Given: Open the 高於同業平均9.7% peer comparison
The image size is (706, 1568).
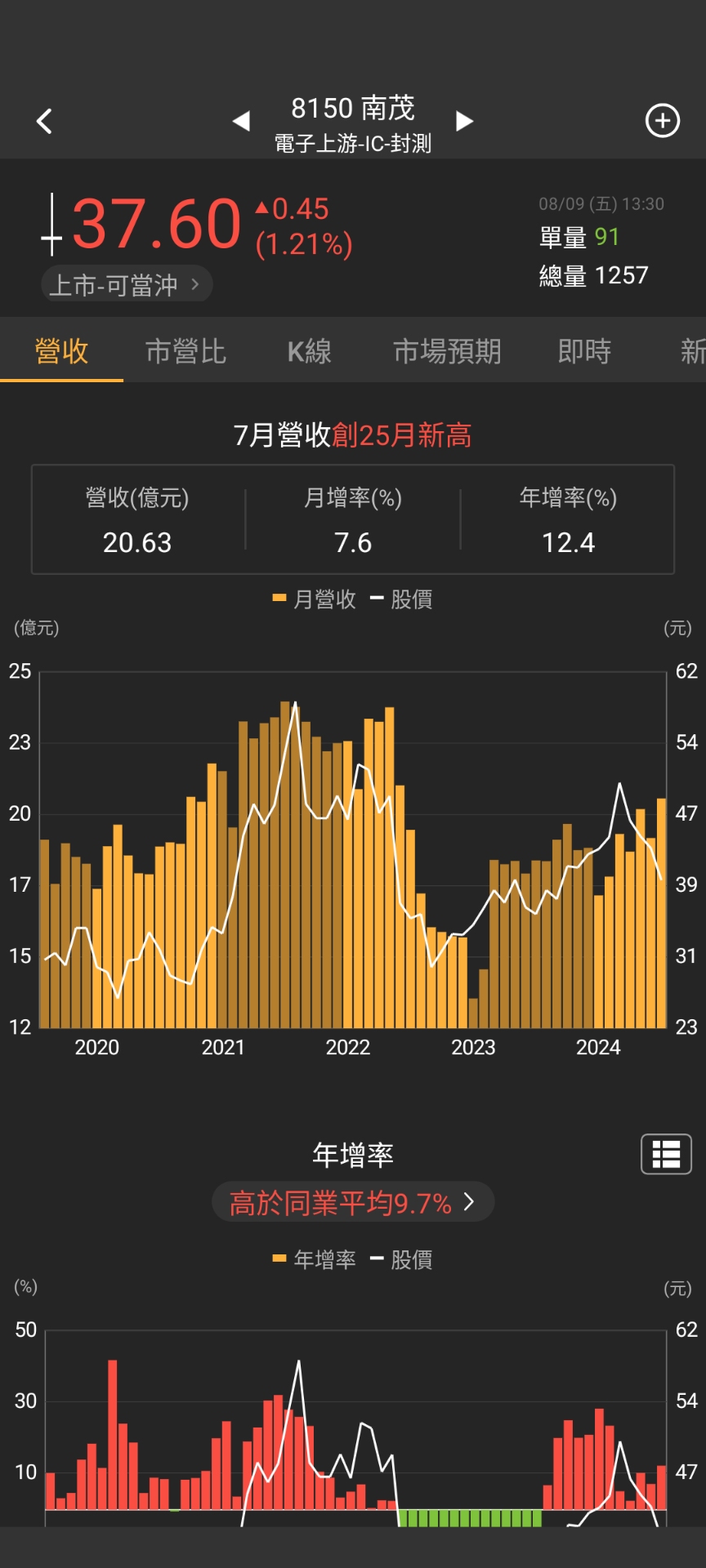Looking at the screenshot, I should (x=353, y=1202).
